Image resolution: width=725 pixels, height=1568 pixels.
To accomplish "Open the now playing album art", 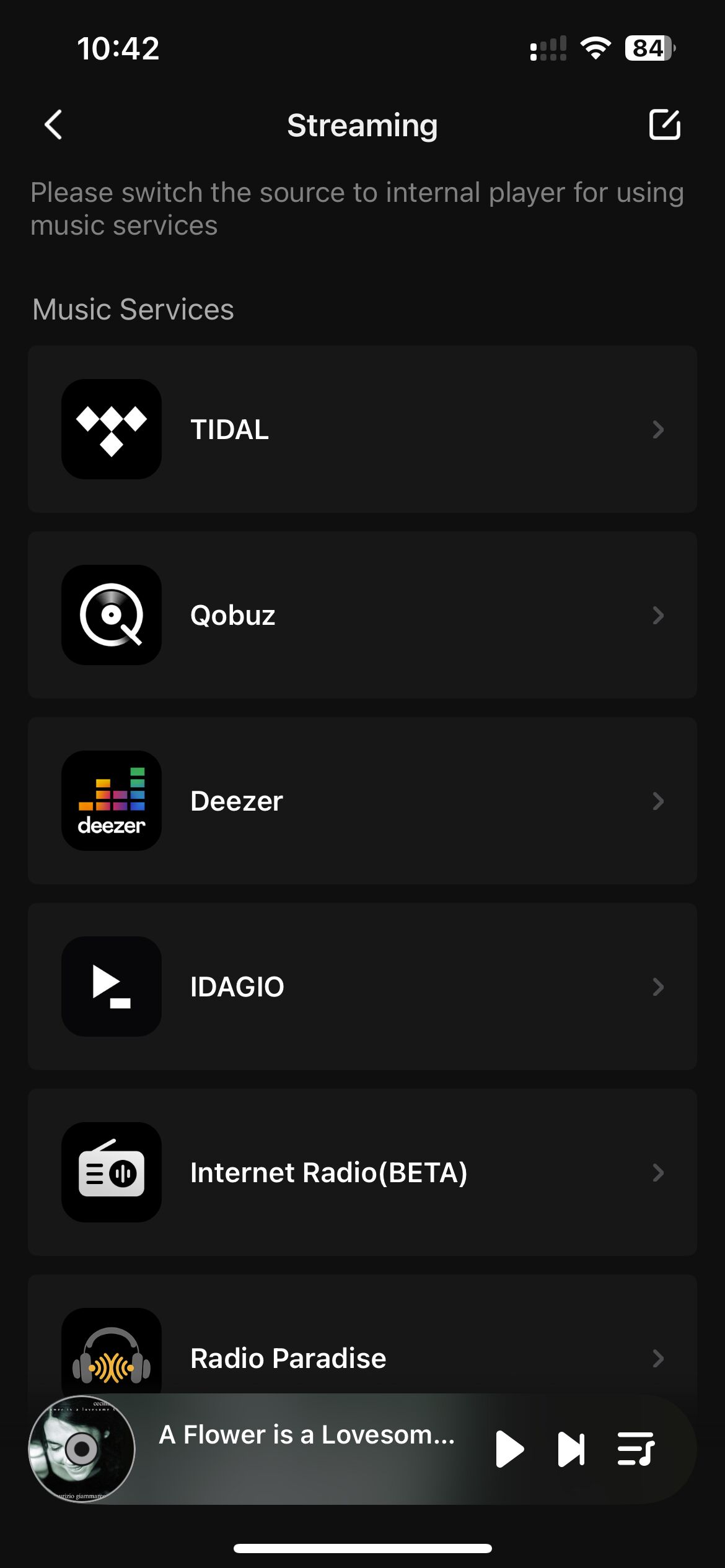I will click(x=82, y=1449).
